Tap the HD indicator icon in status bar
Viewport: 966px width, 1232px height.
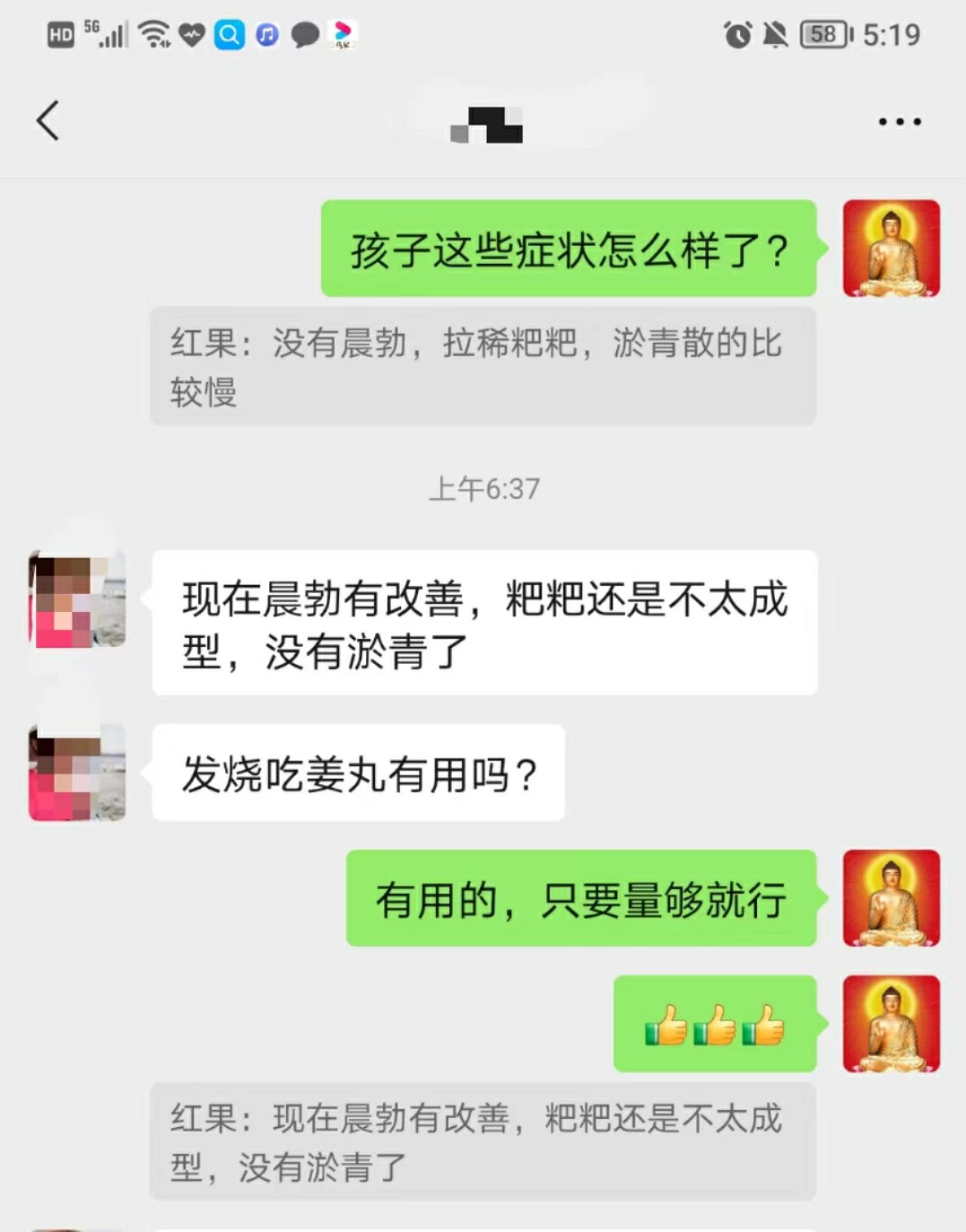point(59,36)
